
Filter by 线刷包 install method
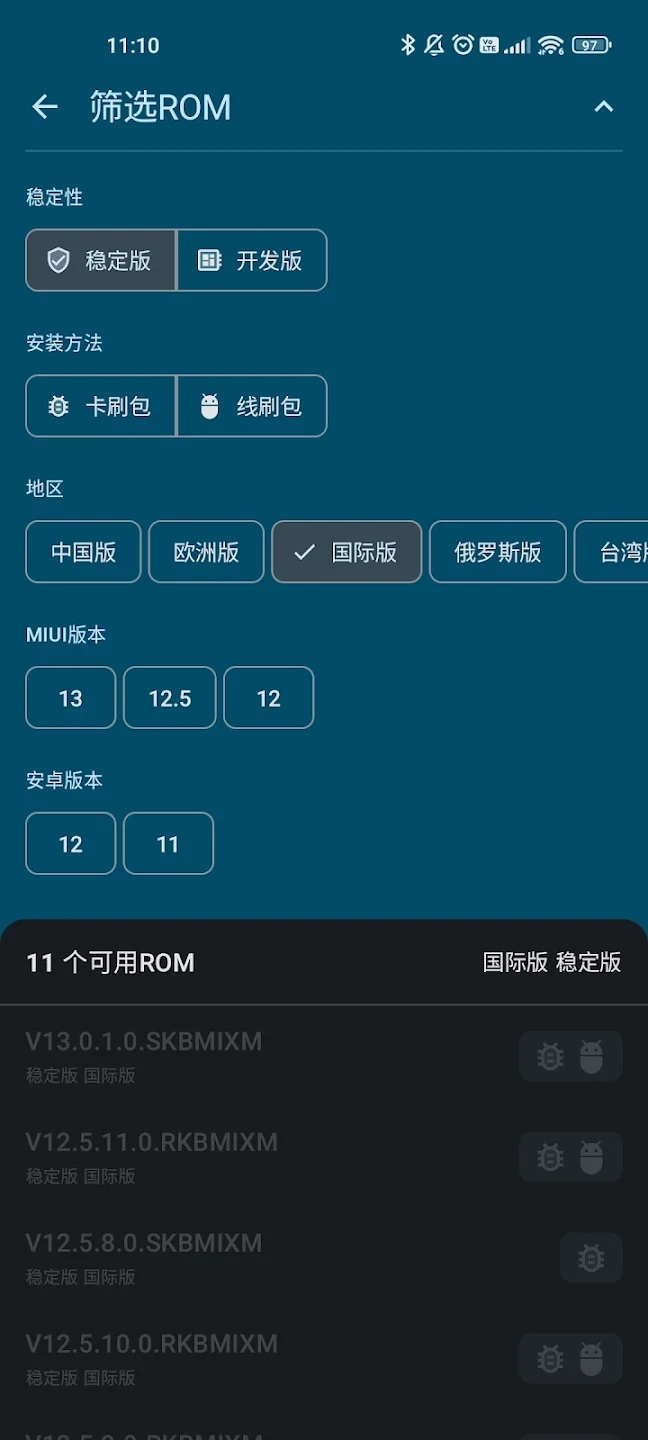(x=252, y=406)
